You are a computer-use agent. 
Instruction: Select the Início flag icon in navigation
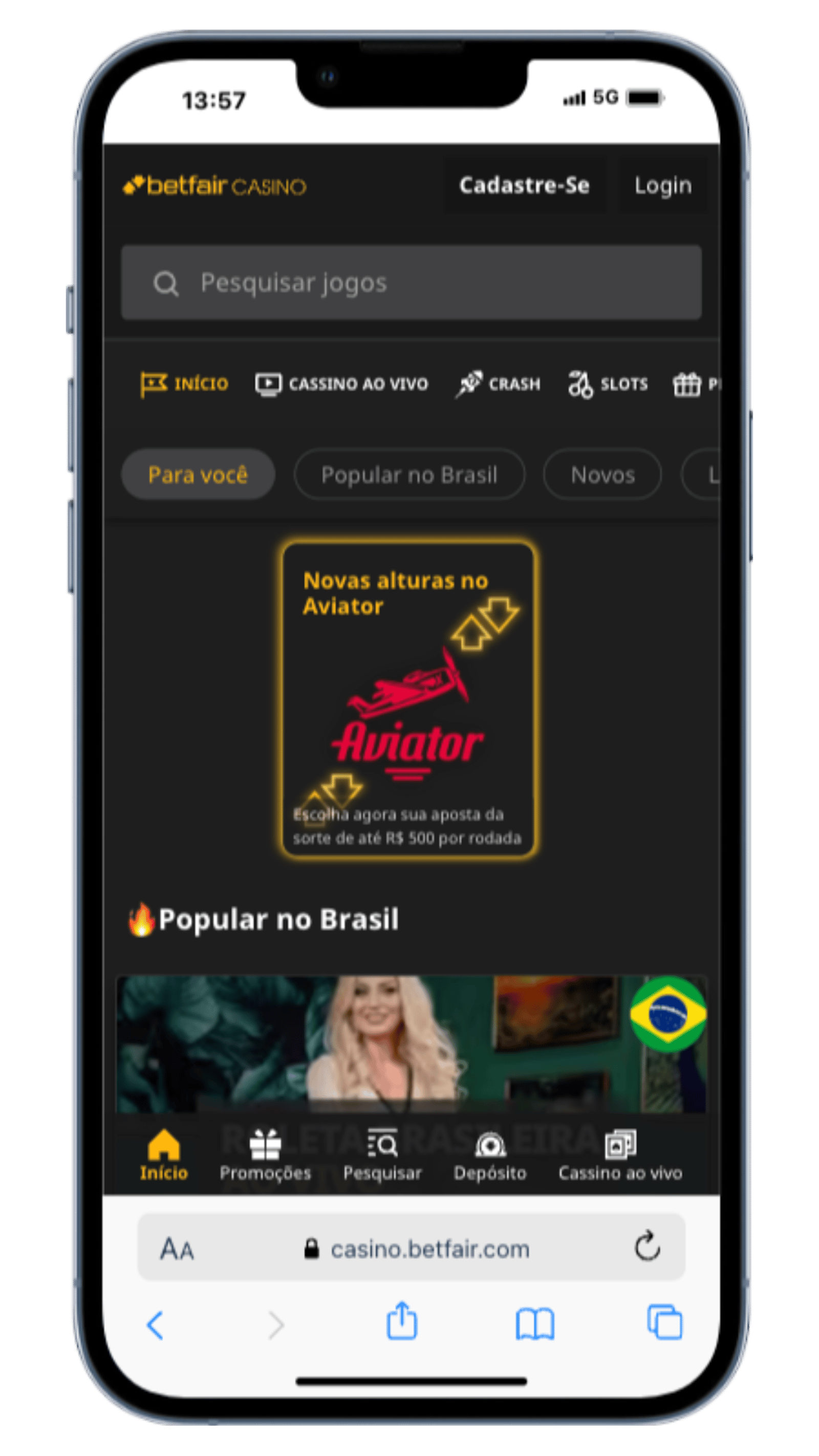[x=157, y=384]
